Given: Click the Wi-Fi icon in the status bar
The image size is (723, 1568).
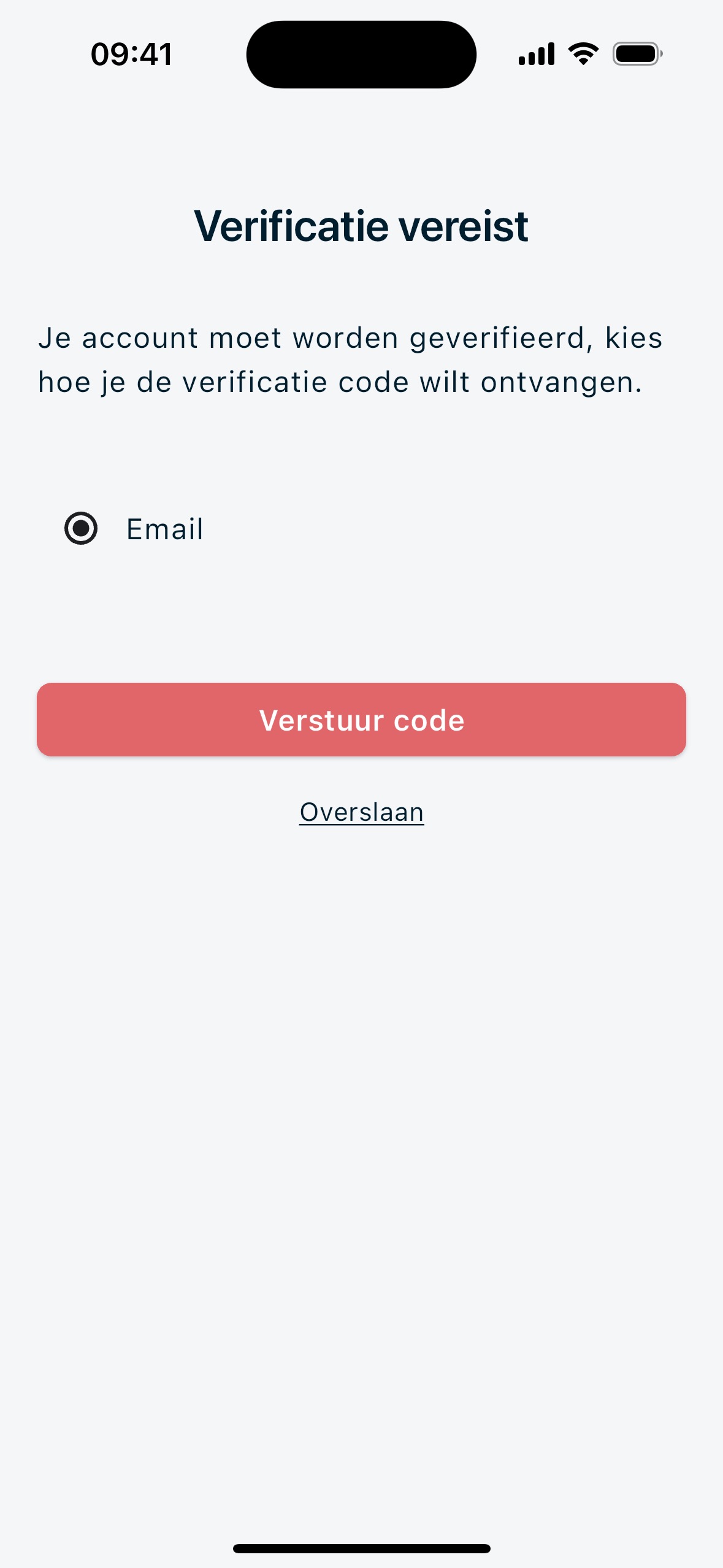Looking at the screenshot, I should [x=581, y=54].
